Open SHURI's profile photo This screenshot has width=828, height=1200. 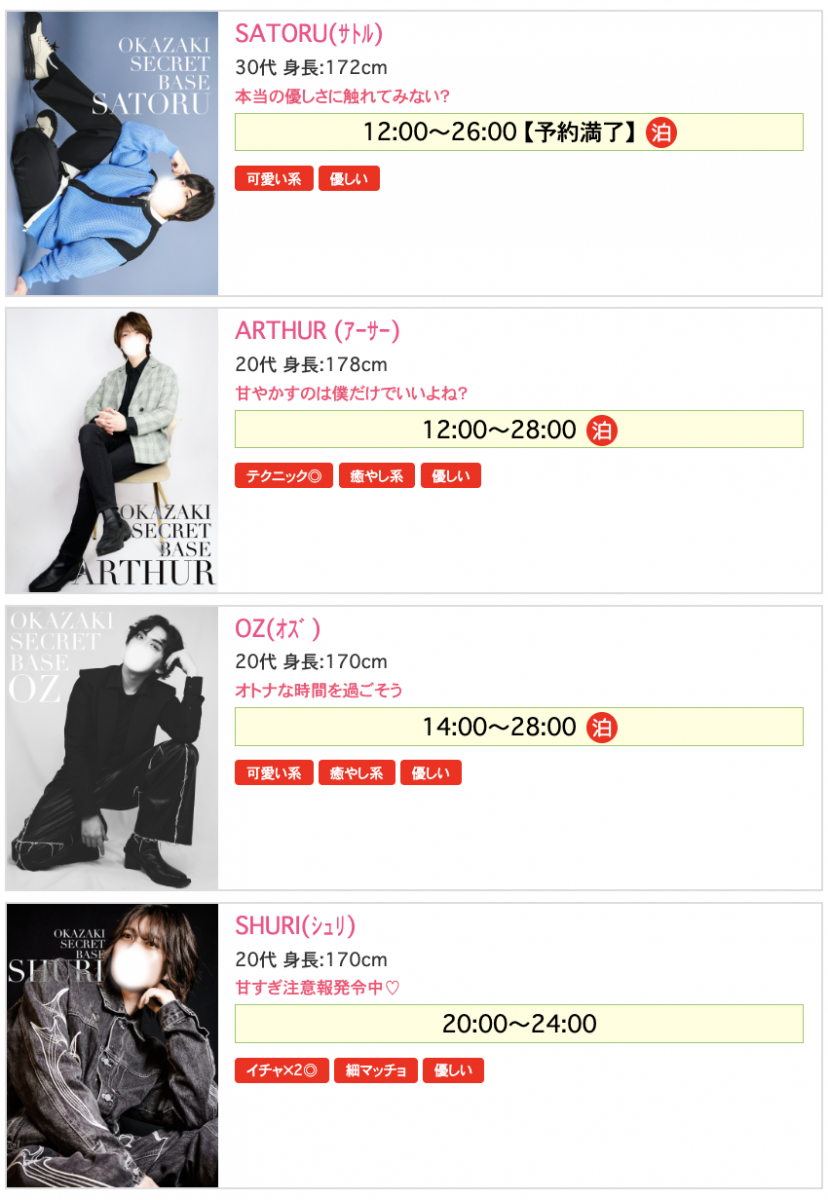(112, 1045)
